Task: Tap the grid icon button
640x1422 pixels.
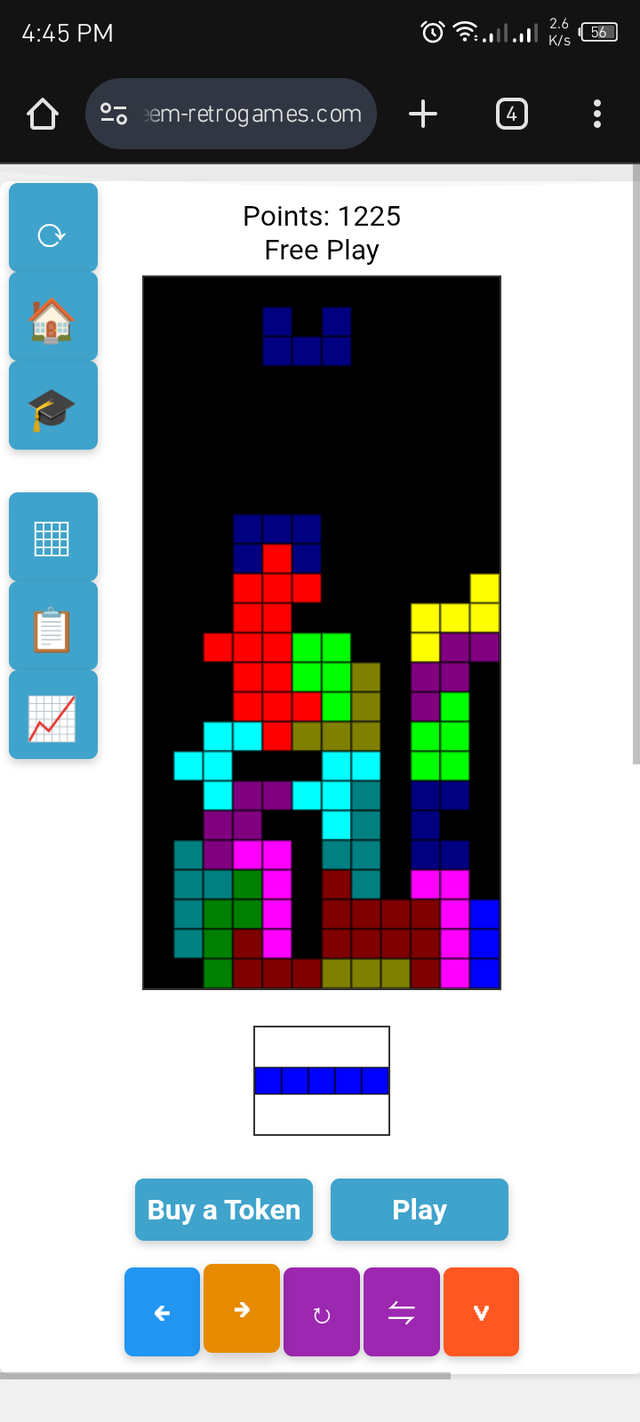Action: pyautogui.click(x=53, y=538)
